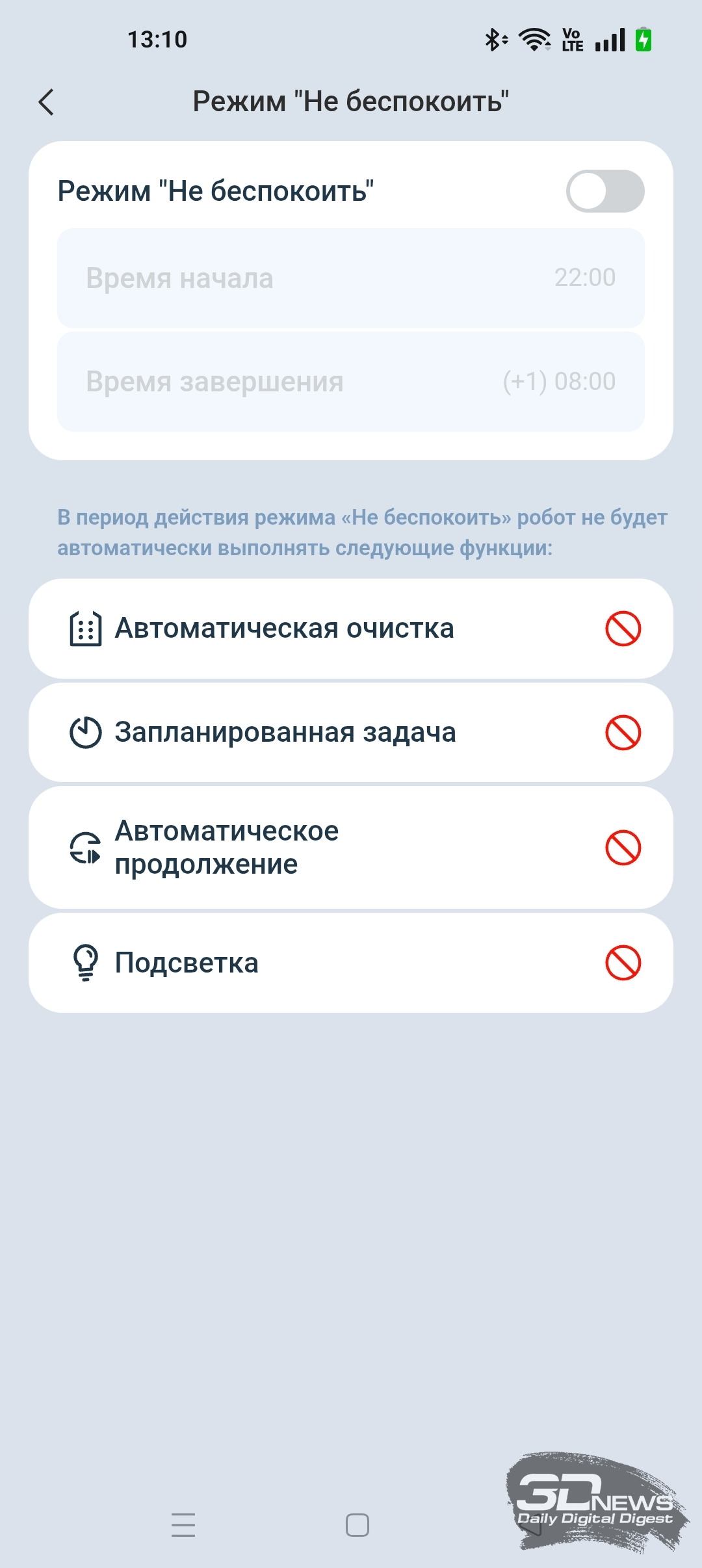
Task: Open the system recent apps menu
Action: point(183,1524)
